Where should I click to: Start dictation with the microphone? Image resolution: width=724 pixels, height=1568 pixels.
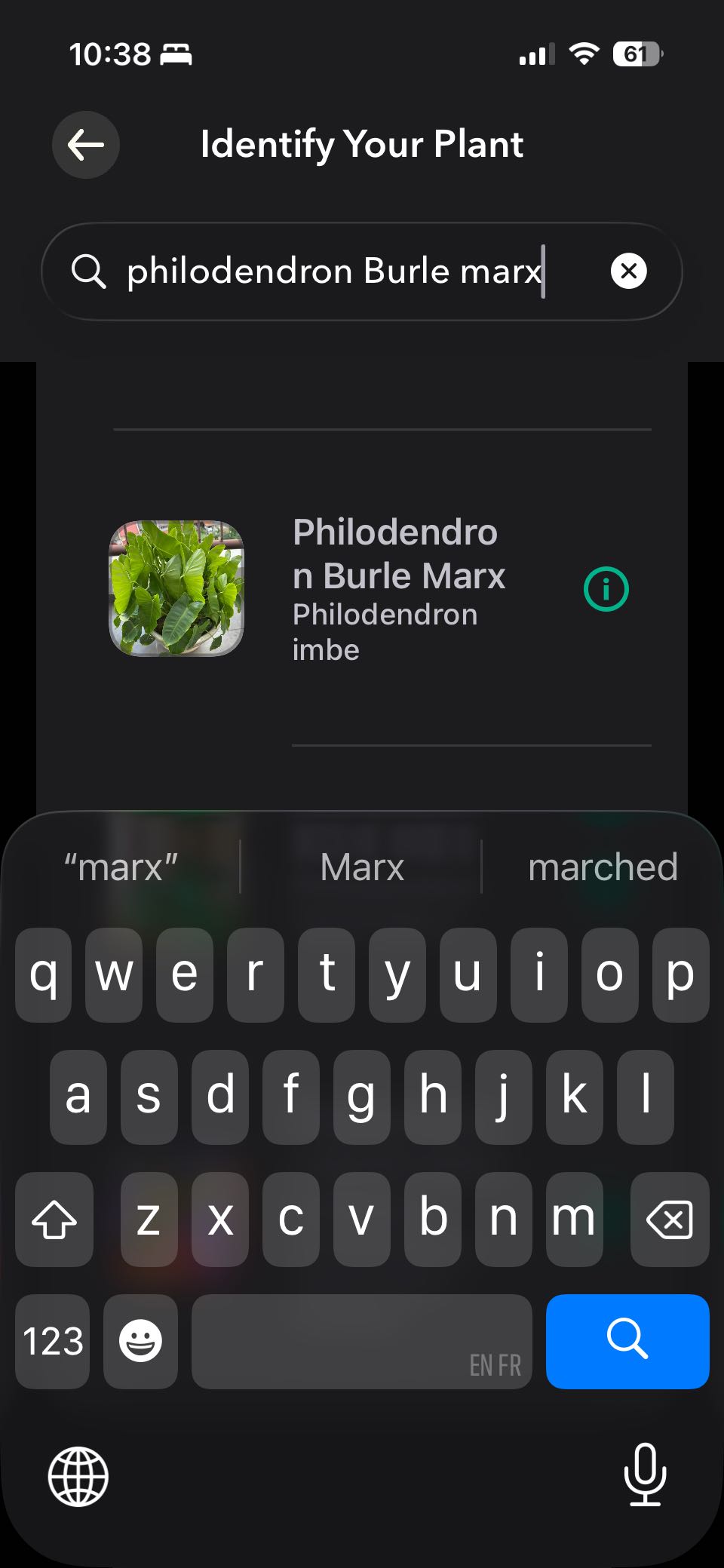646,1474
